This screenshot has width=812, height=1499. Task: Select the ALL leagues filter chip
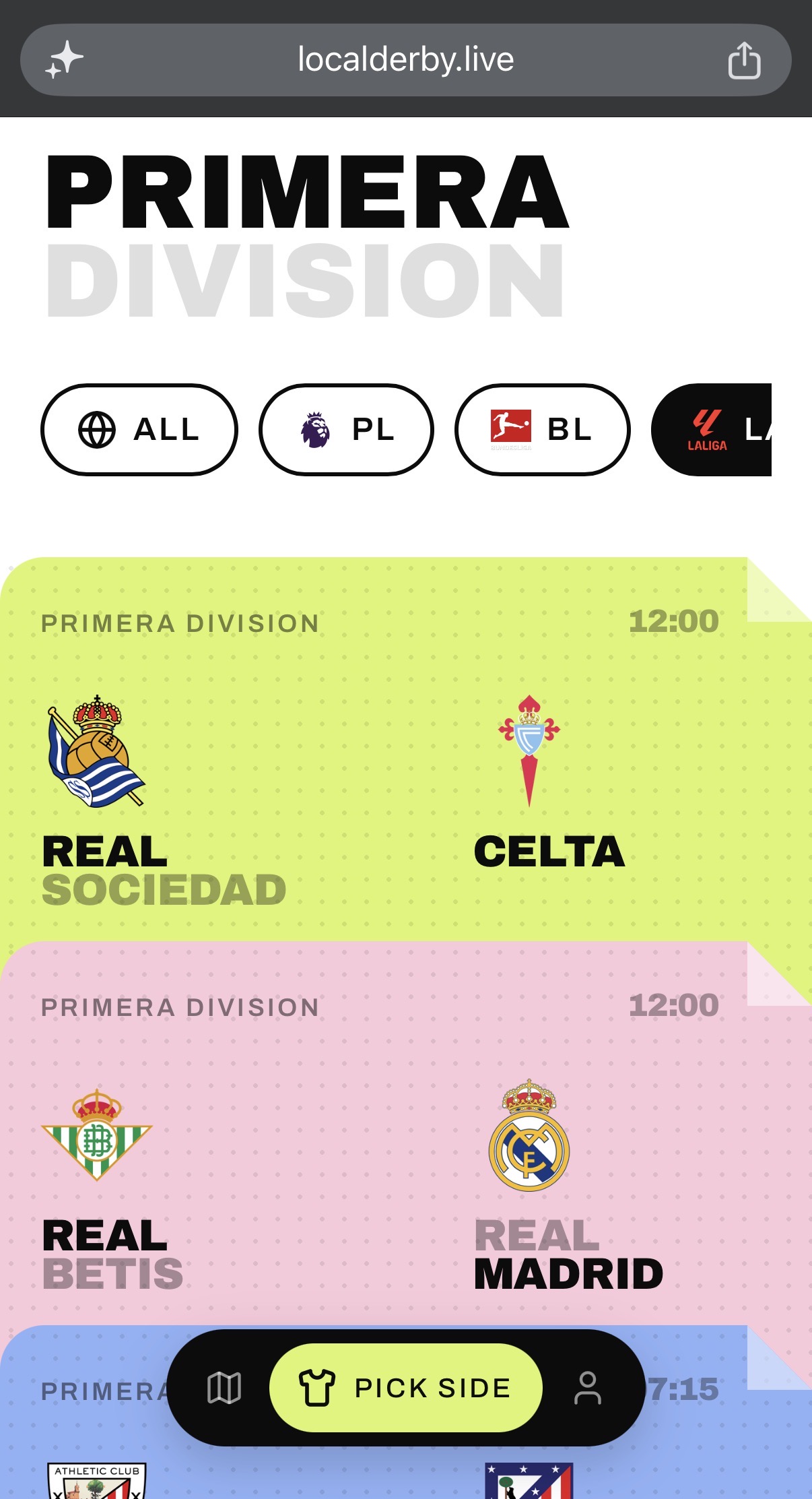click(139, 430)
